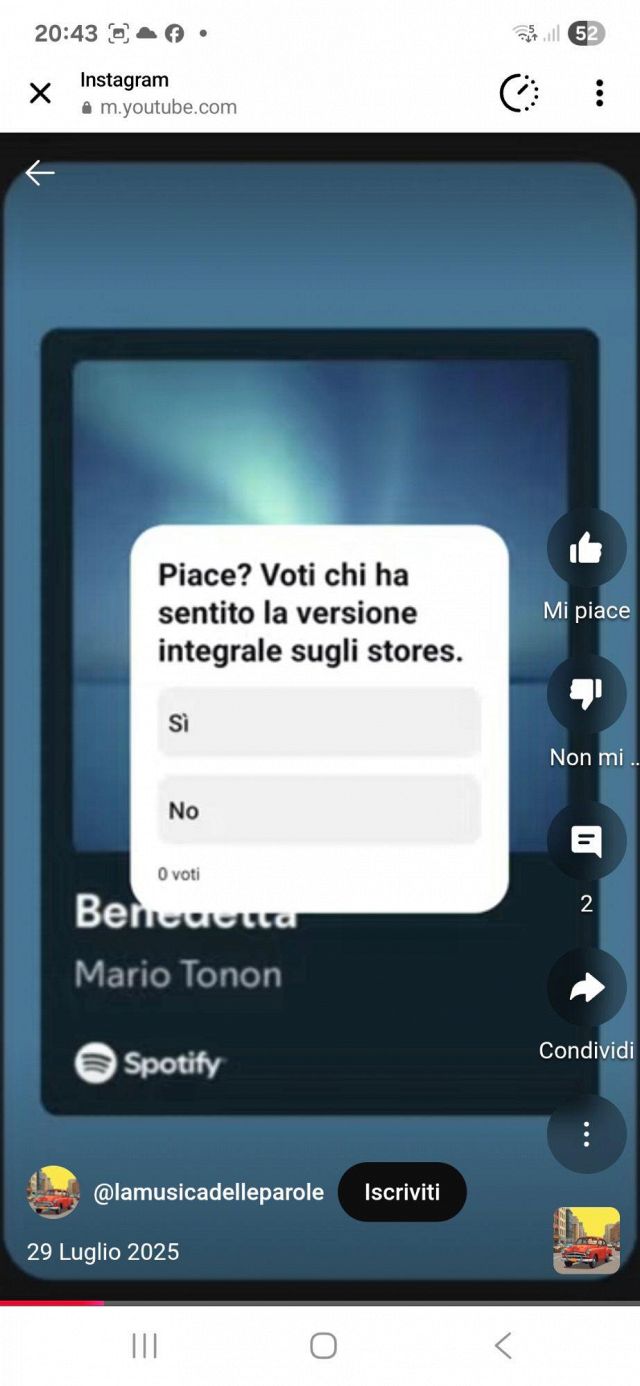Open the comments on this Short

tap(586, 841)
